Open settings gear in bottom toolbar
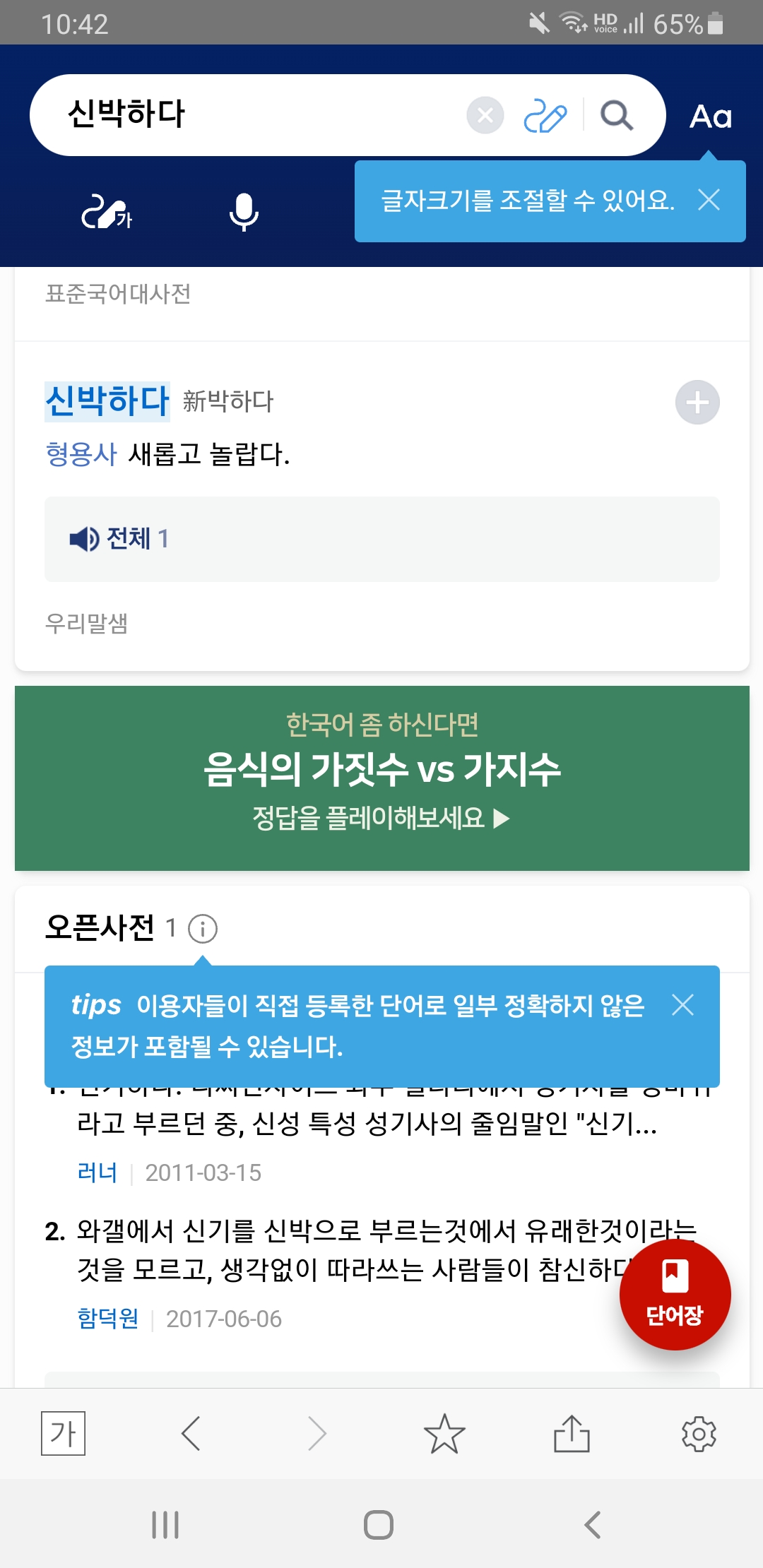Viewport: 763px width, 1568px height. 699,1434
